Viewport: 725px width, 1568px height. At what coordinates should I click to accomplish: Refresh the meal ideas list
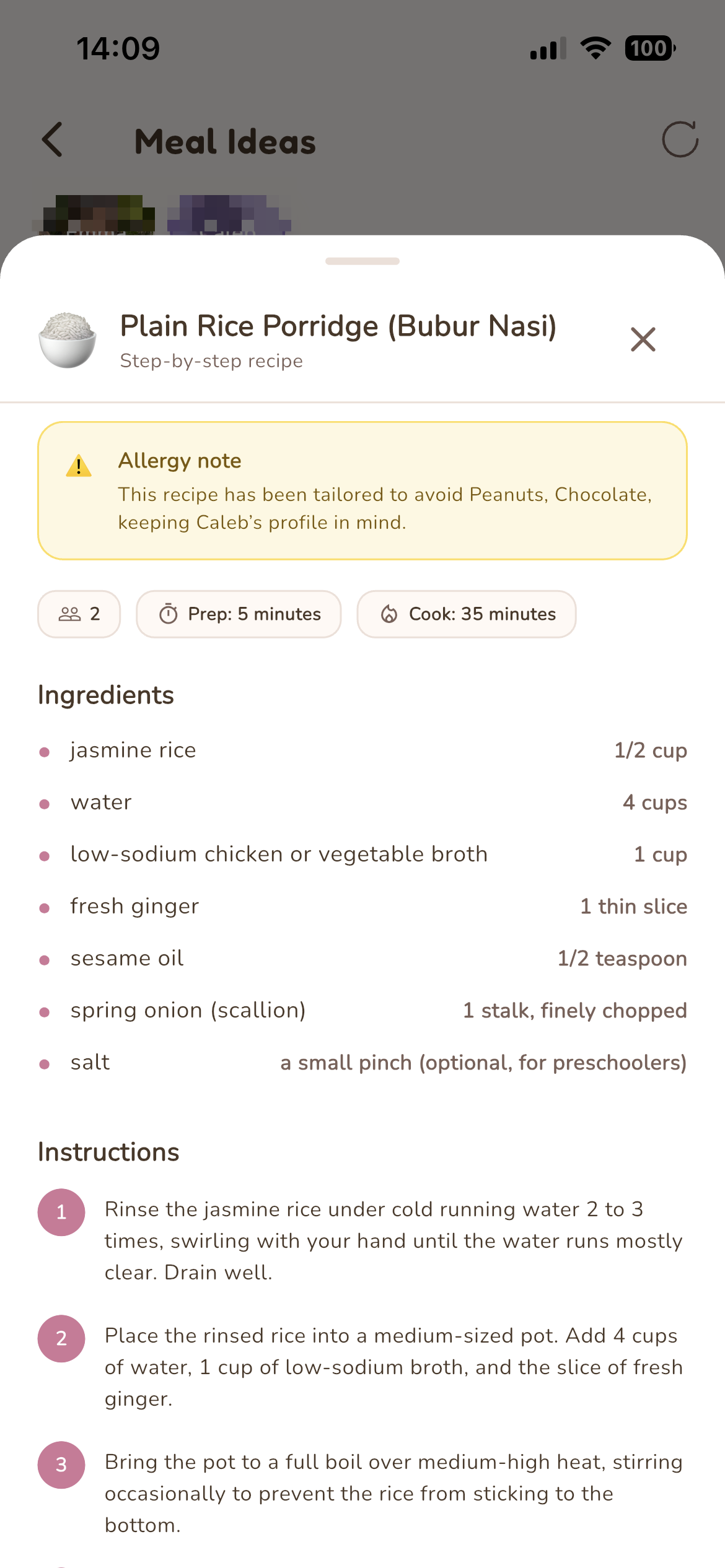[x=680, y=139]
